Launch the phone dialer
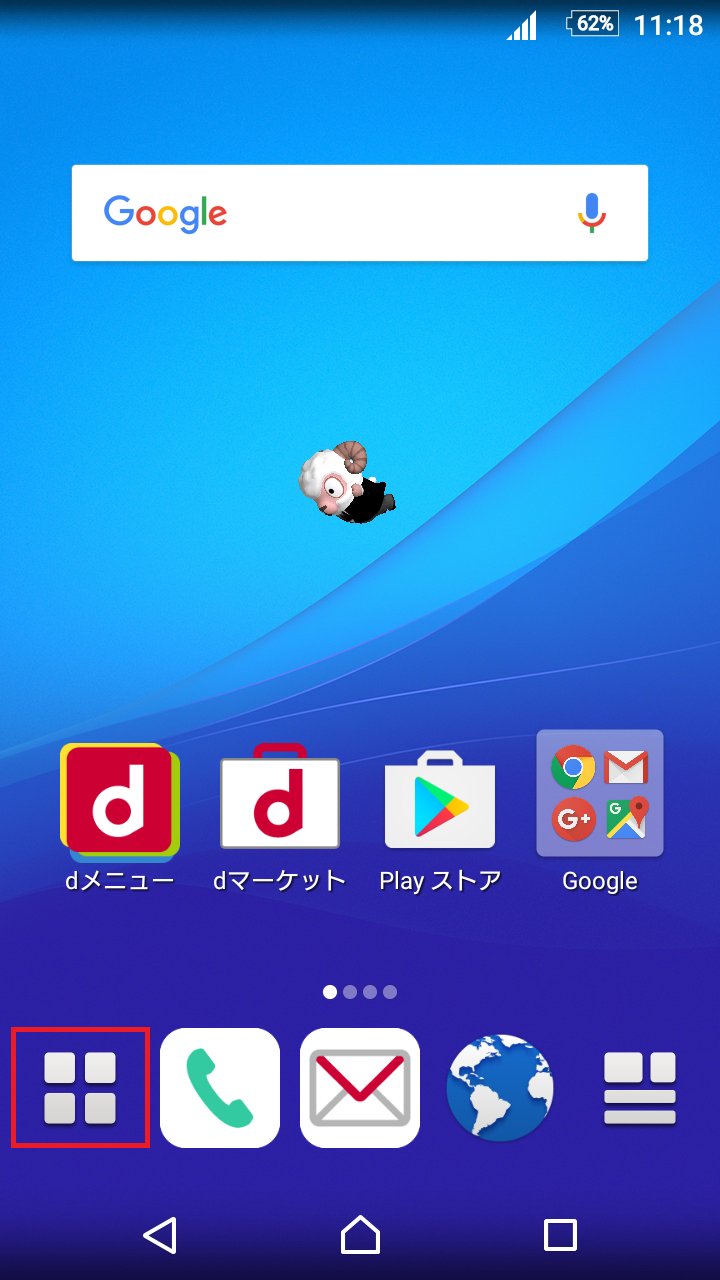720x1280 pixels. pos(220,1088)
